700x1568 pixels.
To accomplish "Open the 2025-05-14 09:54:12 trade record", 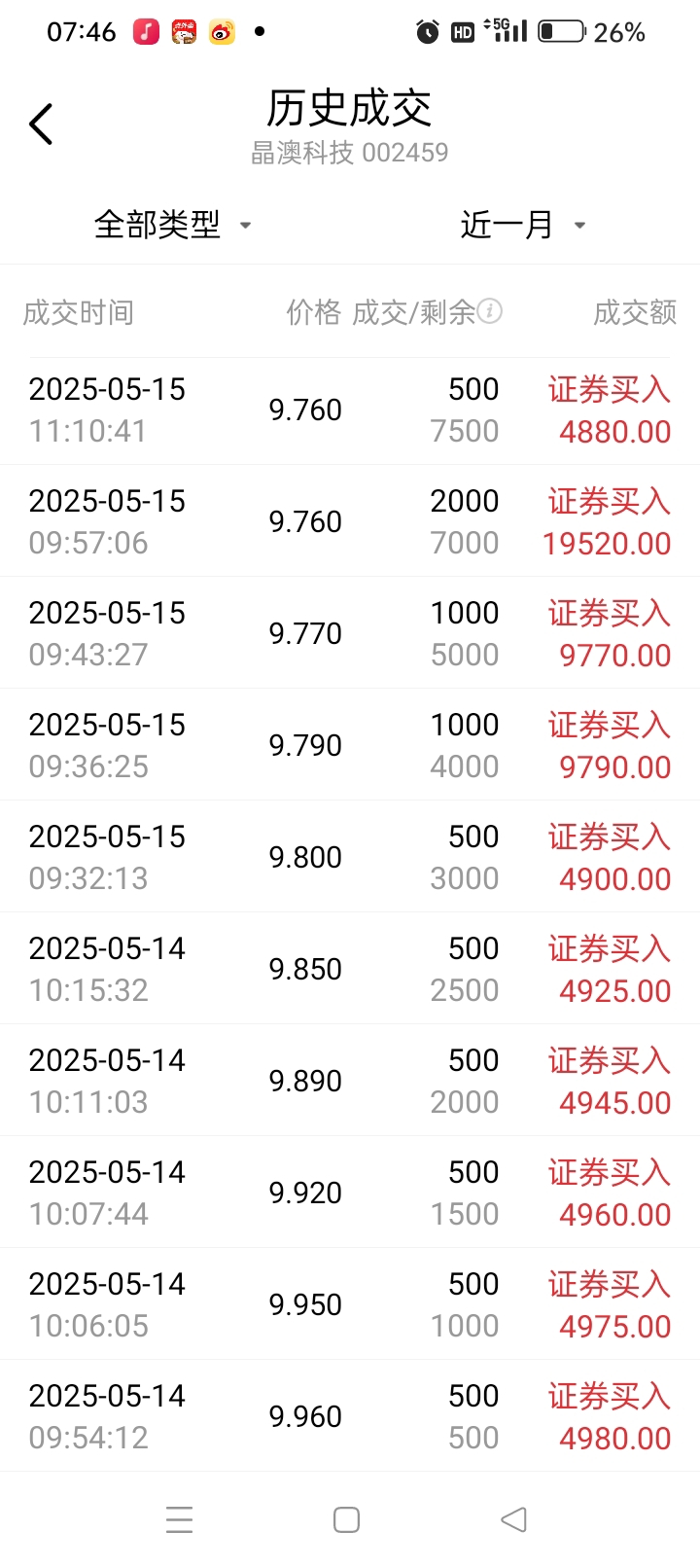I will pos(350,1416).
